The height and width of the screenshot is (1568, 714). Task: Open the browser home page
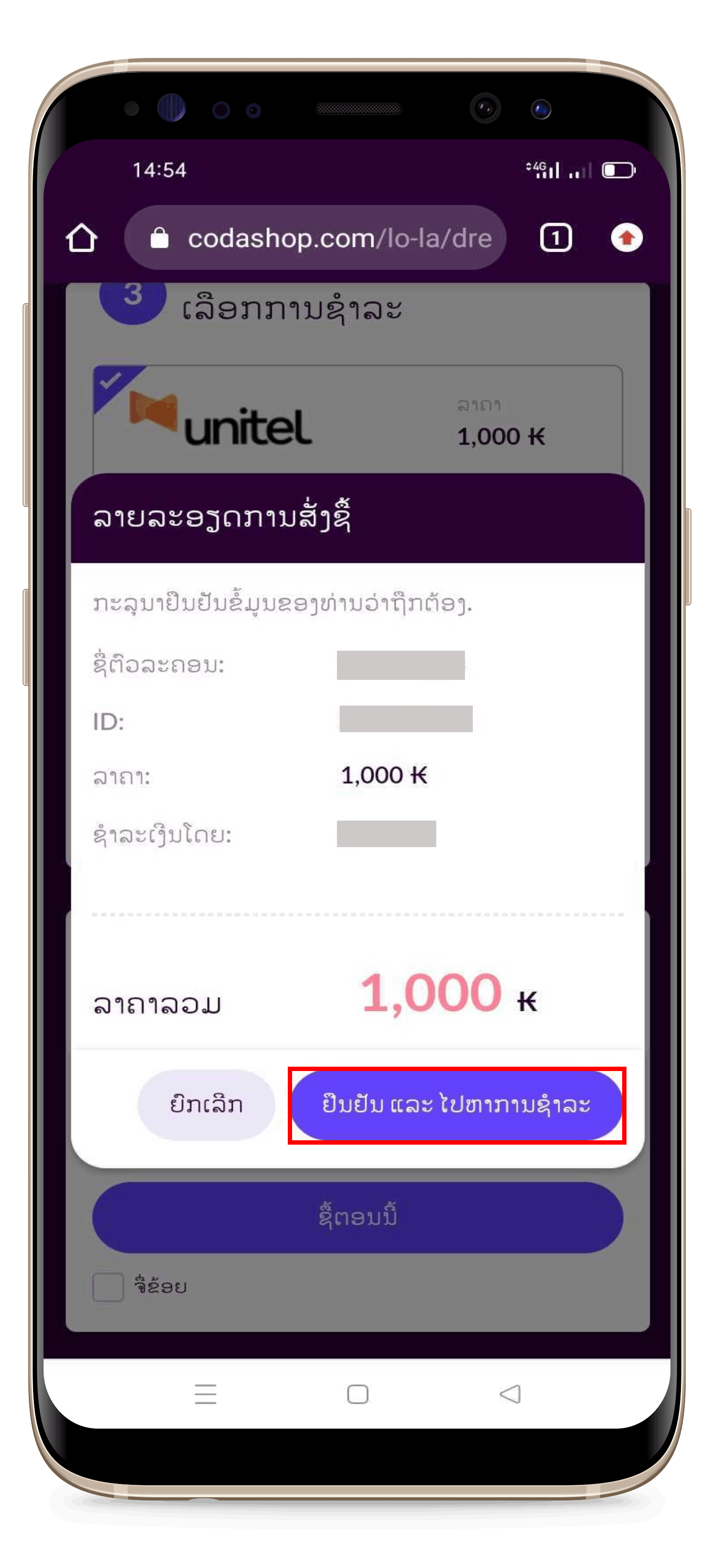[81, 238]
